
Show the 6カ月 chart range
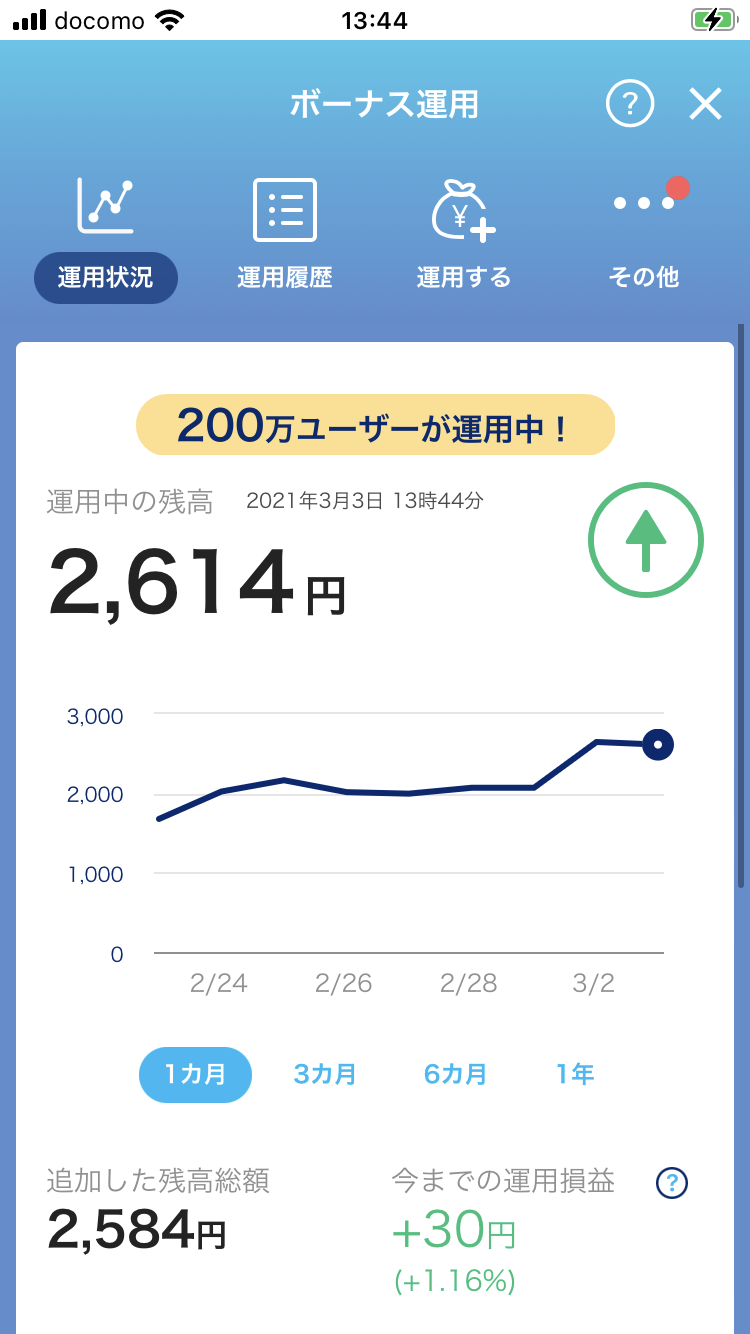[x=456, y=1075]
